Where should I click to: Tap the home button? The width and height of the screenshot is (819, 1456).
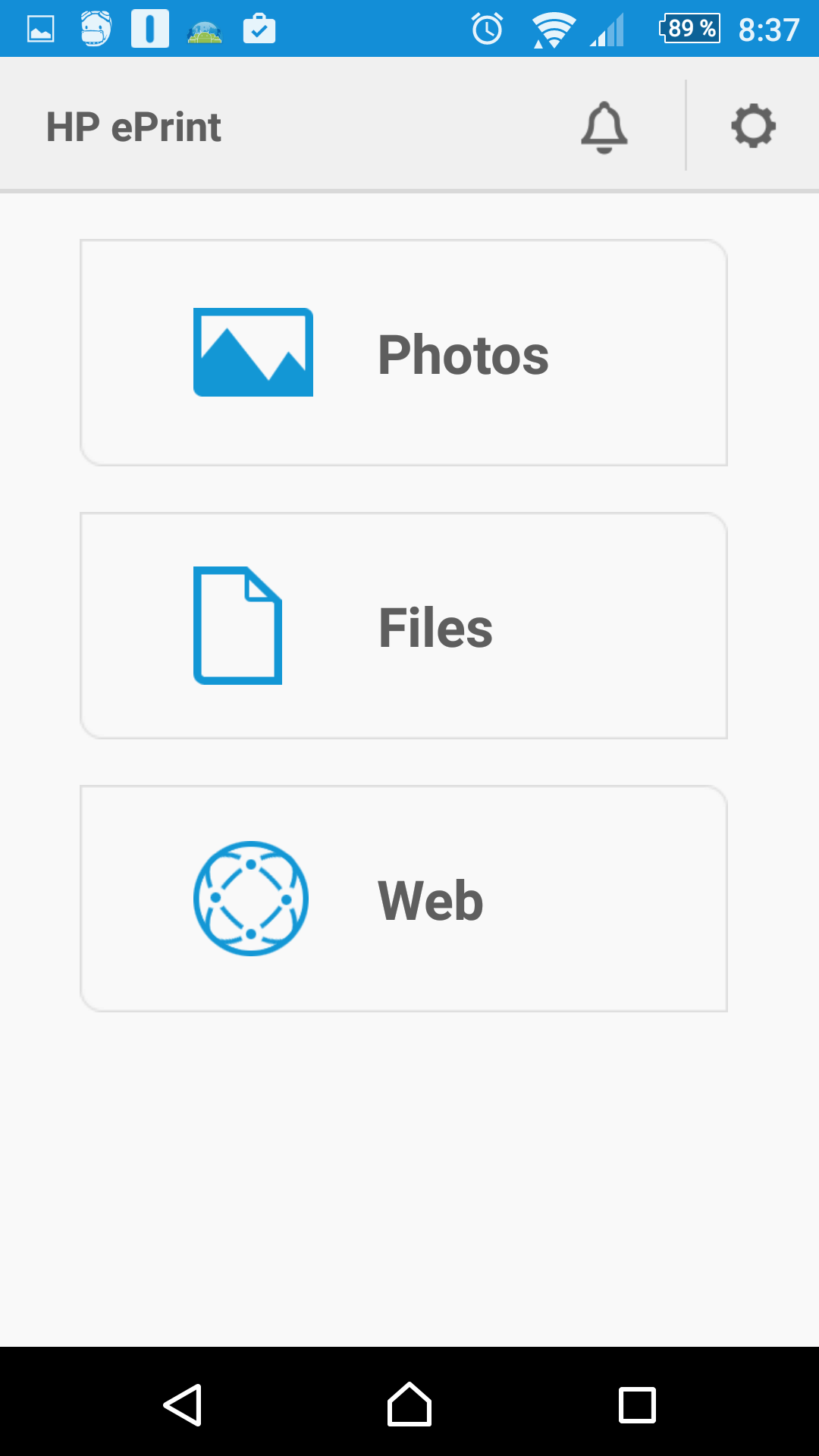tap(409, 1404)
